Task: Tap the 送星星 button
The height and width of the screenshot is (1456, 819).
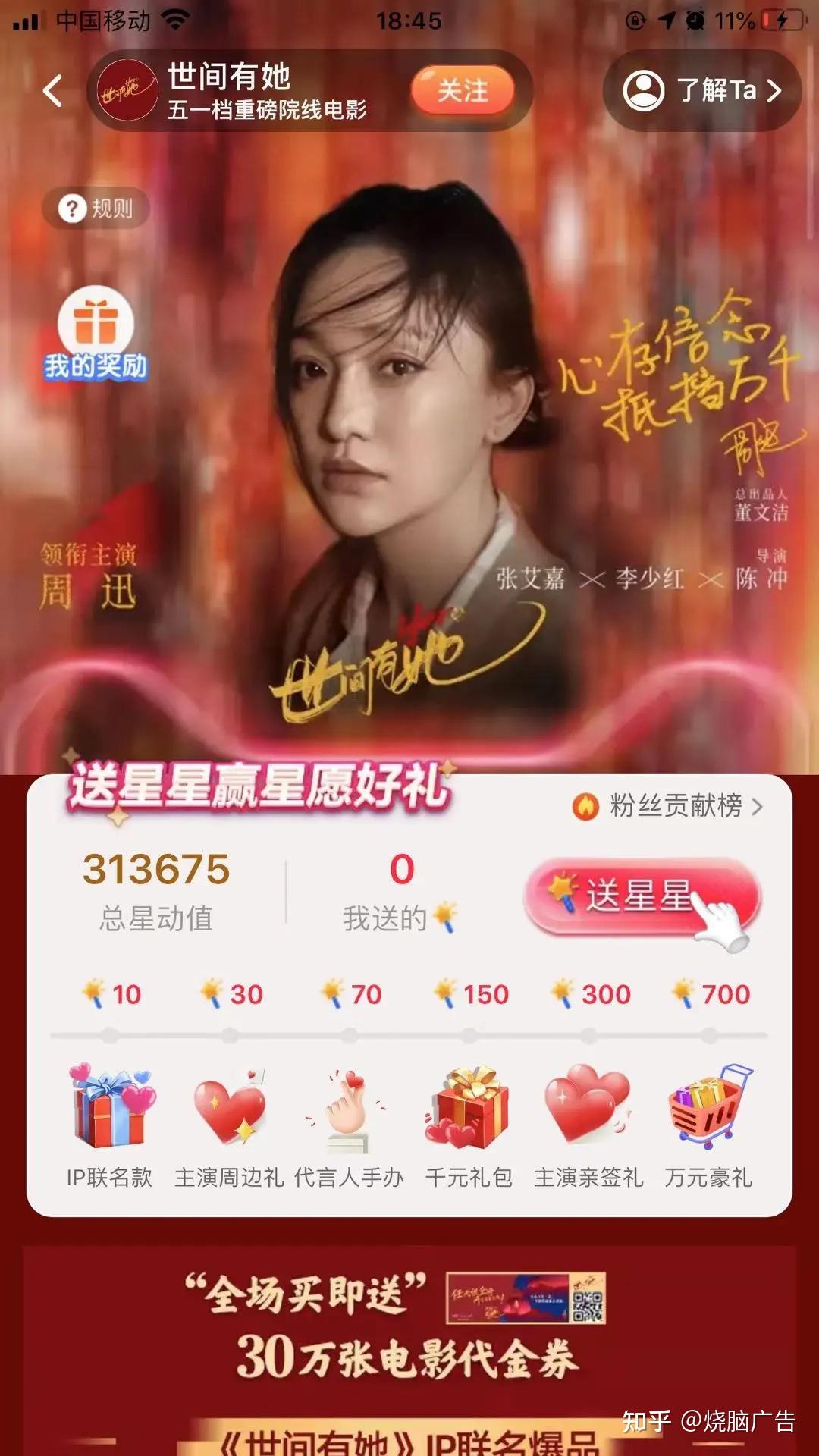Action: click(x=642, y=896)
